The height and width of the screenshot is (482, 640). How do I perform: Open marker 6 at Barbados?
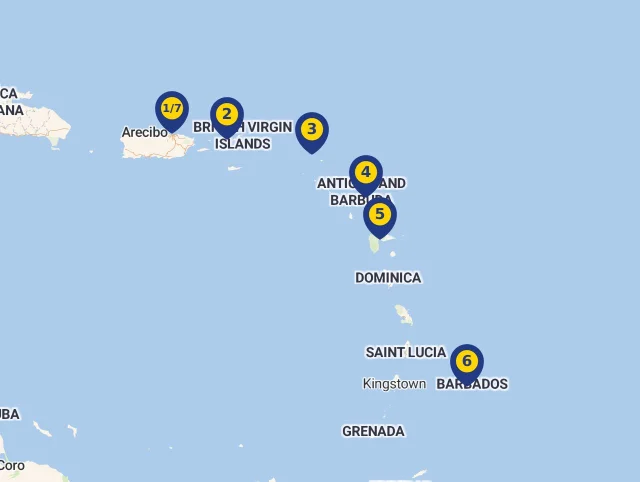(467, 361)
